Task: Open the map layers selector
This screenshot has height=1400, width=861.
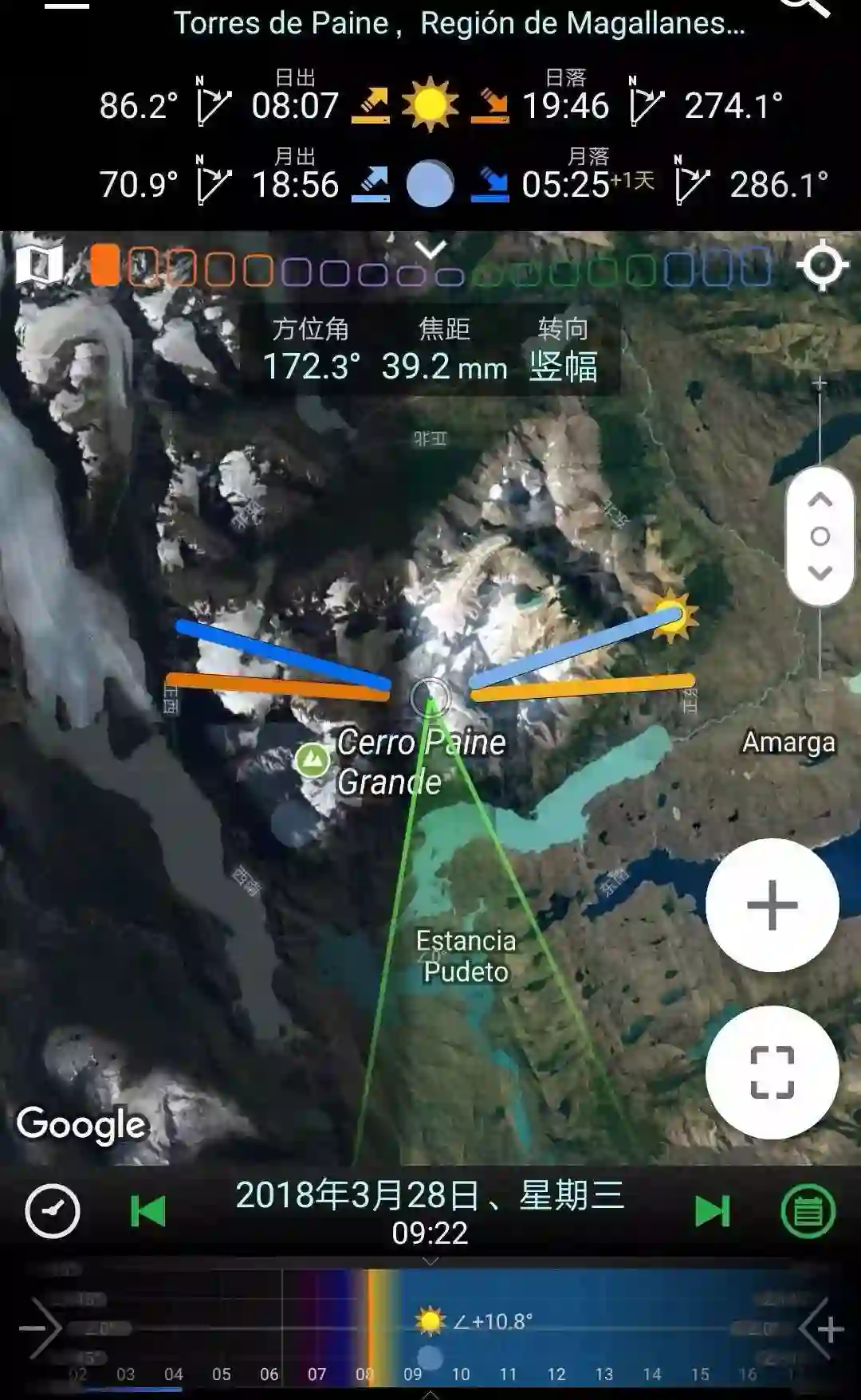Action: [x=39, y=265]
